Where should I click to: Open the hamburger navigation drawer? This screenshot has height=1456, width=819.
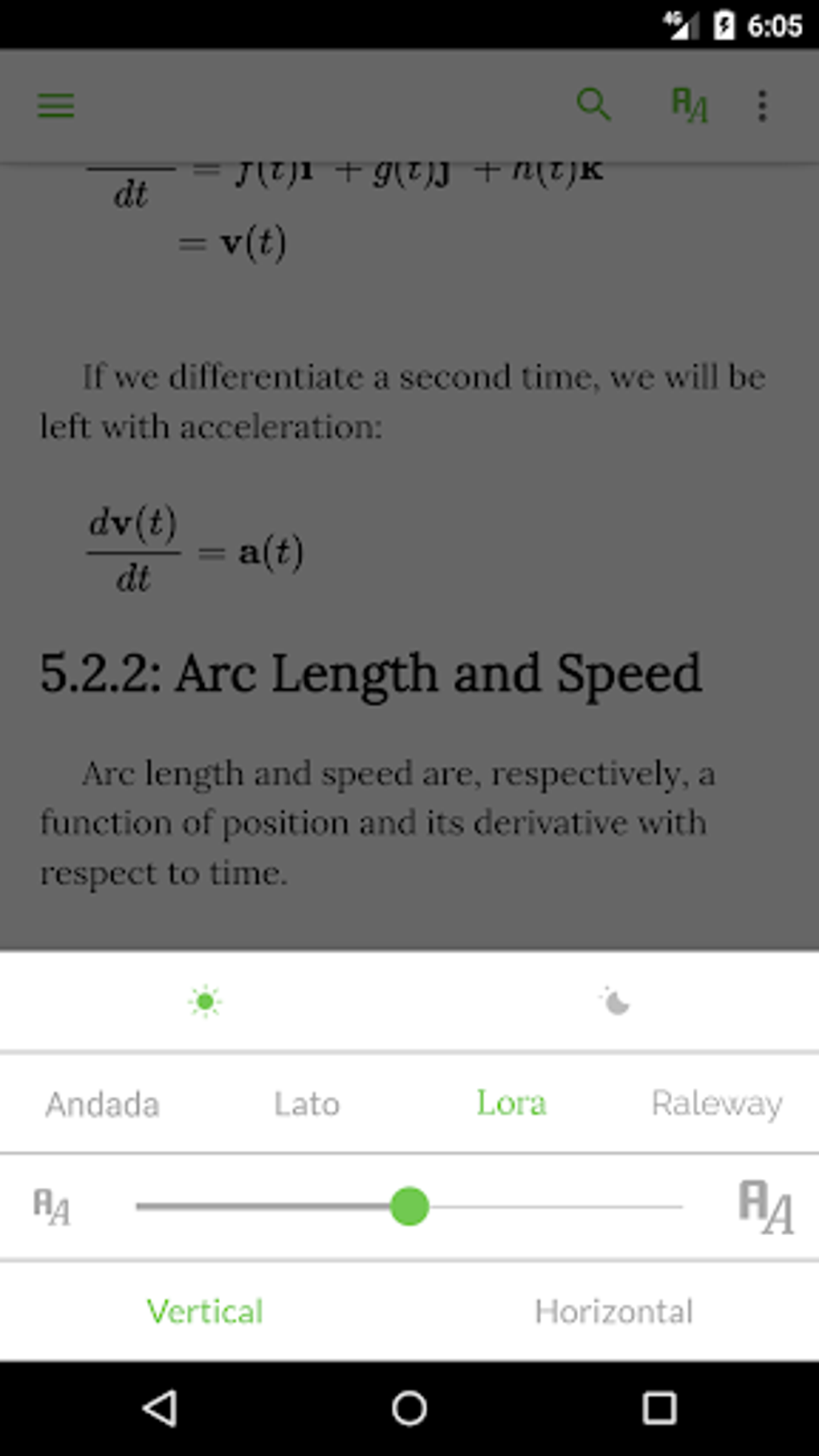(x=55, y=105)
